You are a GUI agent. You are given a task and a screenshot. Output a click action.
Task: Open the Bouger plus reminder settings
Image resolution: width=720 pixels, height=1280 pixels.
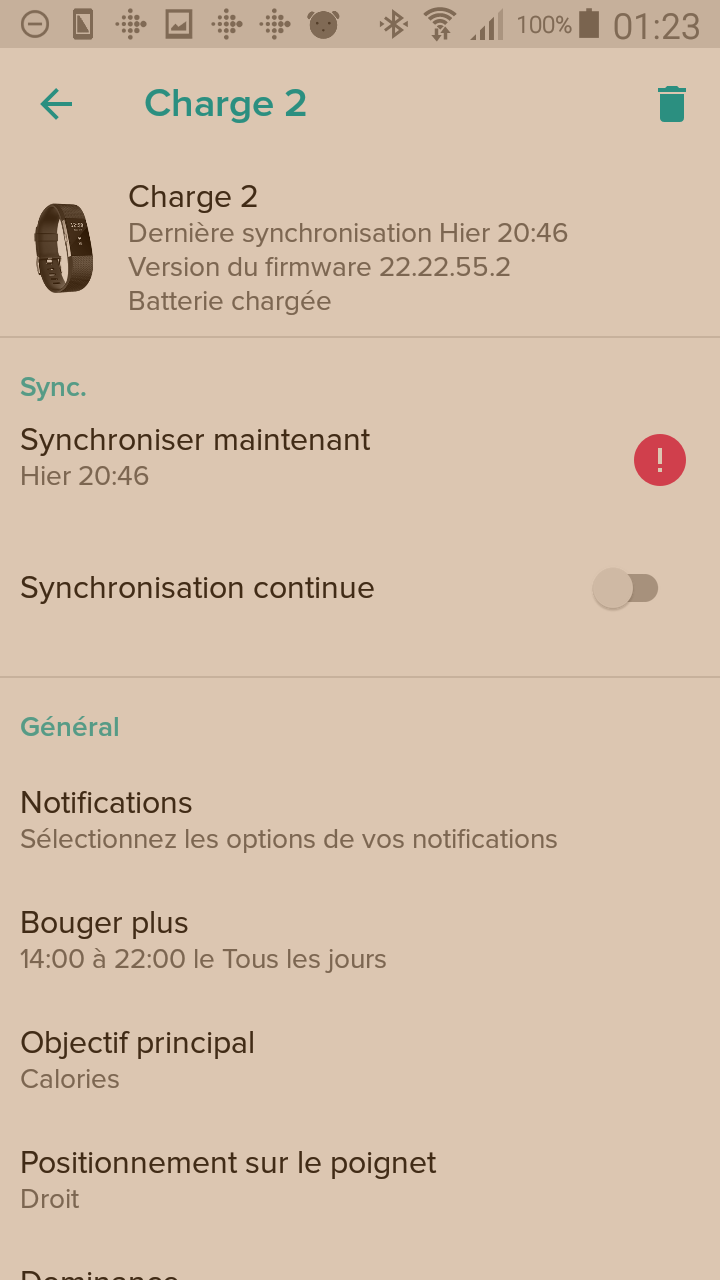coord(203,940)
